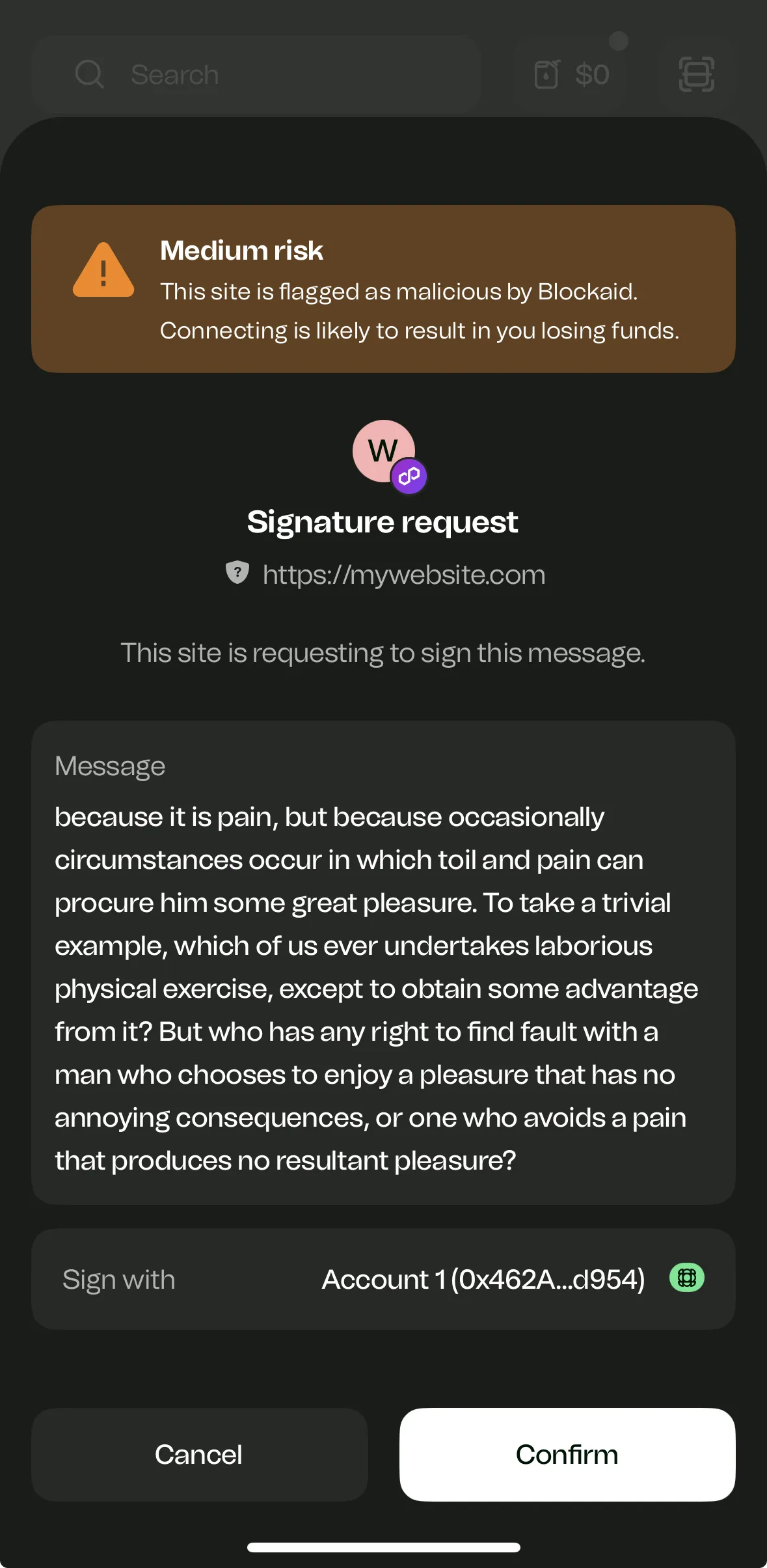Click the https://mywebsite.com link

(403, 574)
